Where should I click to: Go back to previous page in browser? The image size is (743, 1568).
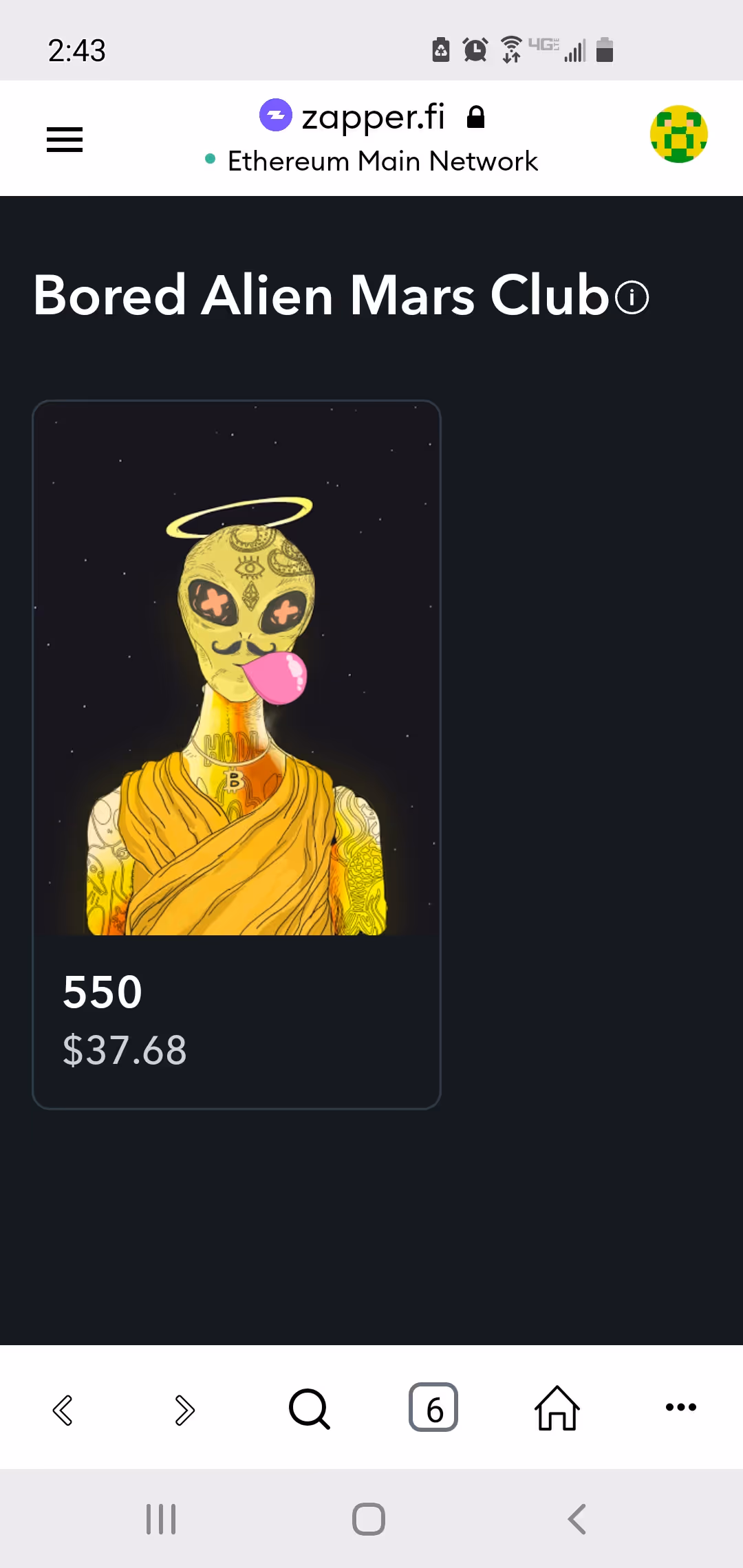coord(63,1410)
